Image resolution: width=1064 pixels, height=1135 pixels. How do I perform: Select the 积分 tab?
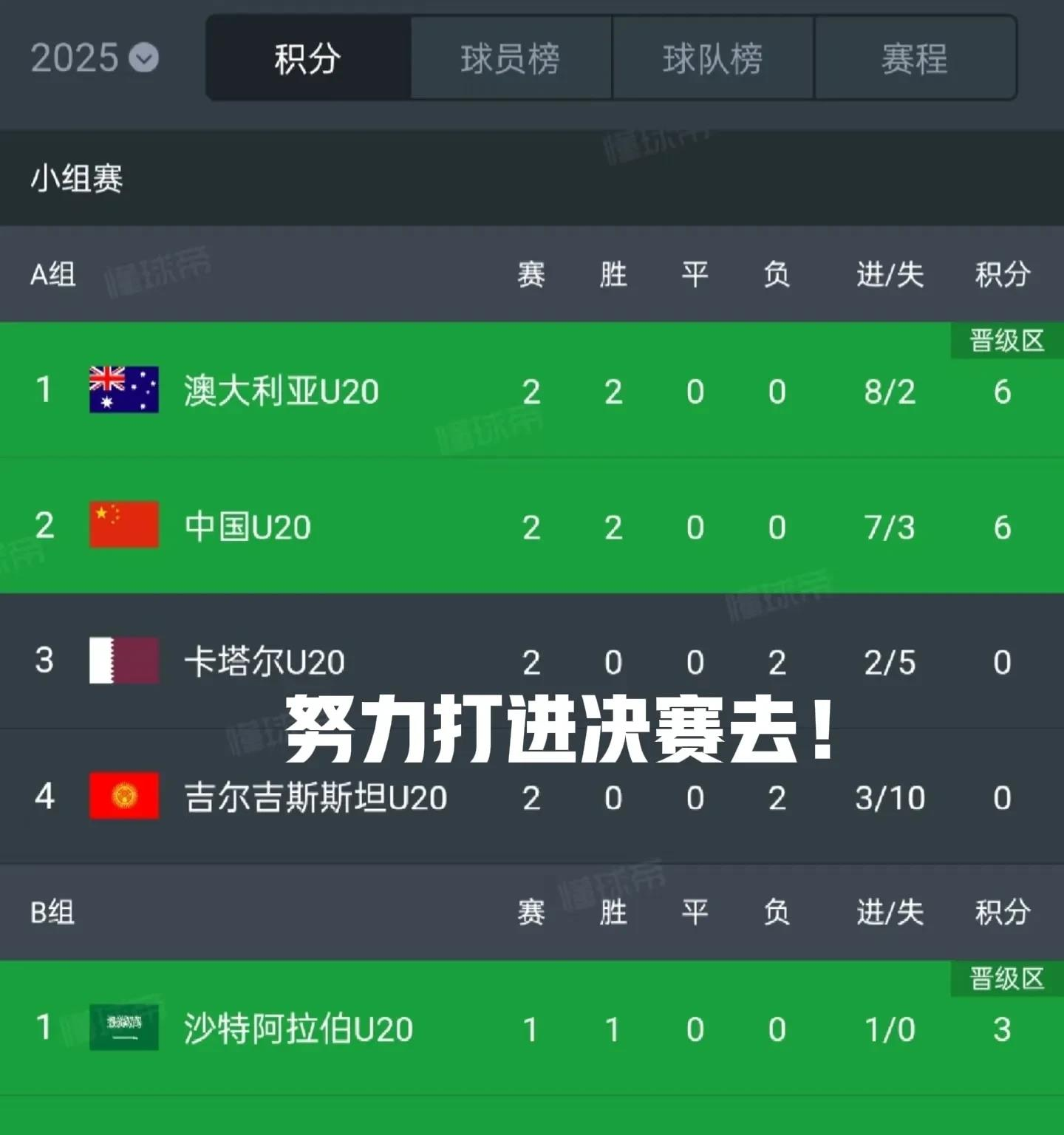tap(308, 58)
